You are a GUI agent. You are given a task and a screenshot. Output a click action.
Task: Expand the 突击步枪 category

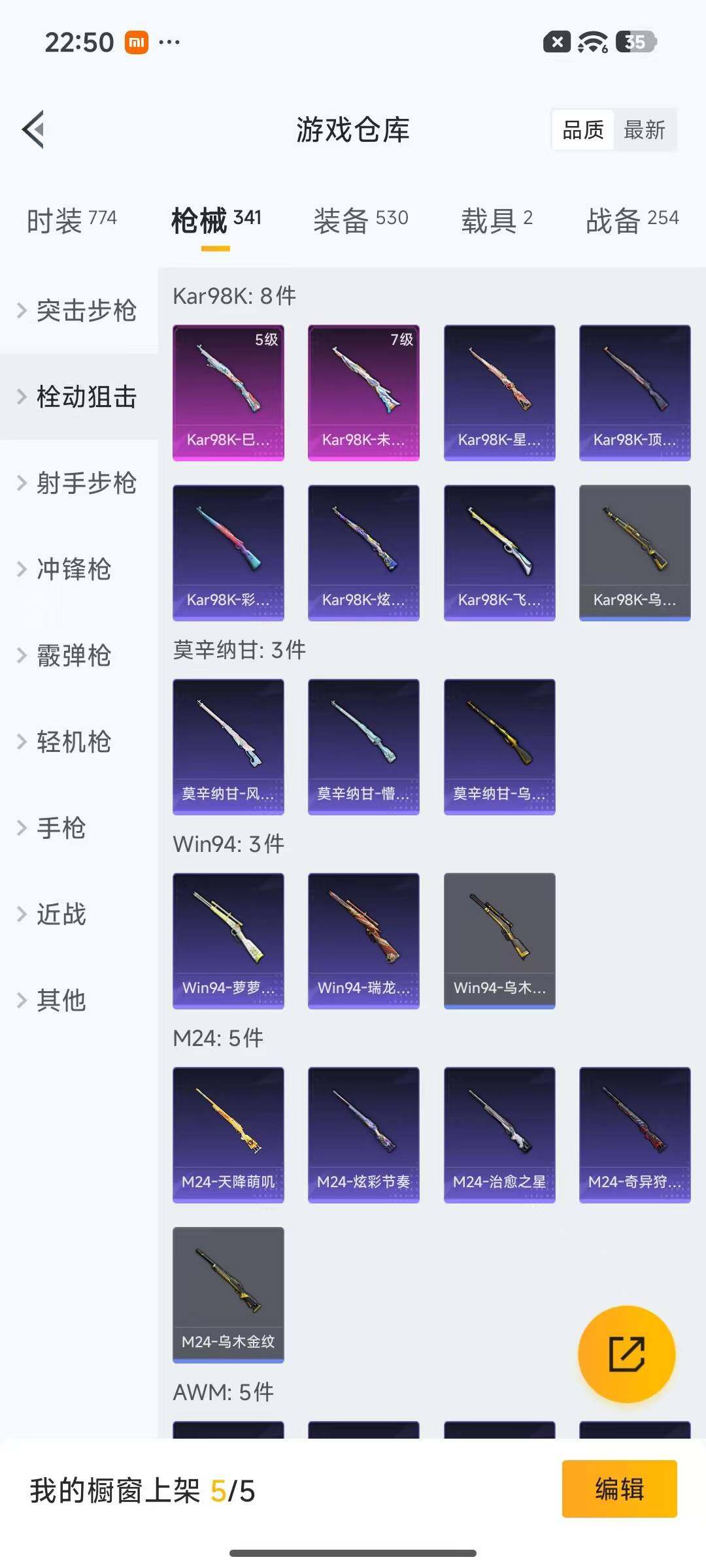coord(85,312)
